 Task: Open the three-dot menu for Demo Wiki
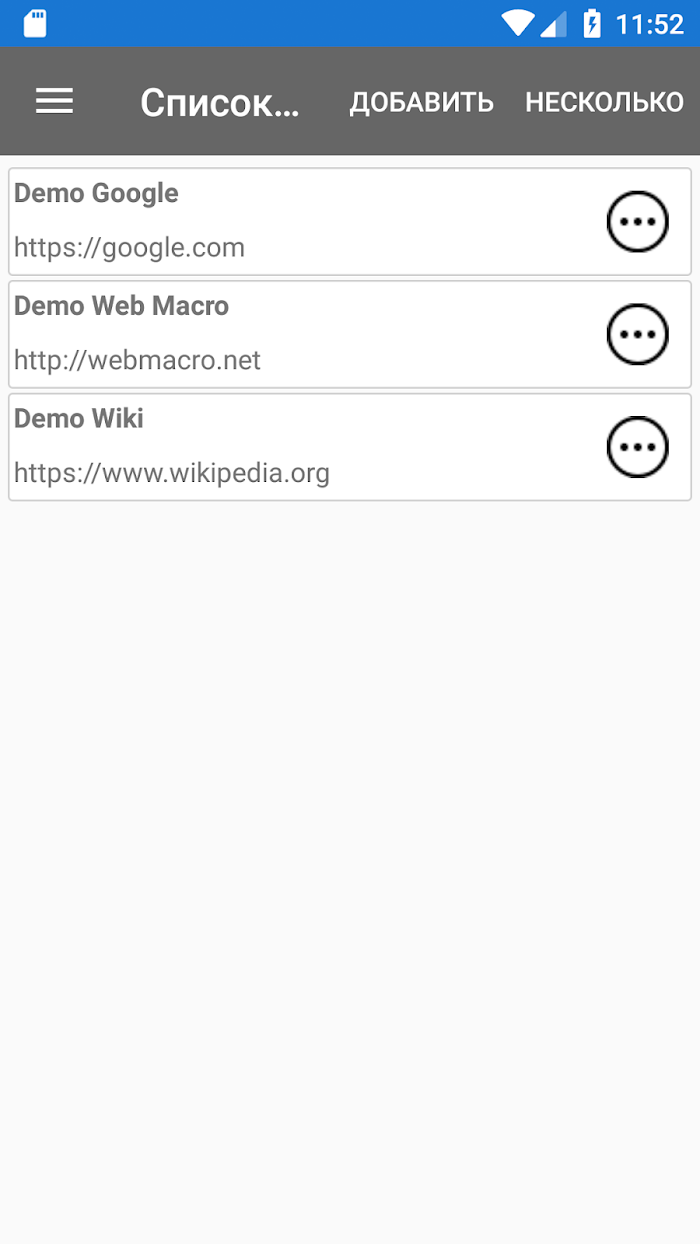[x=638, y=447]
